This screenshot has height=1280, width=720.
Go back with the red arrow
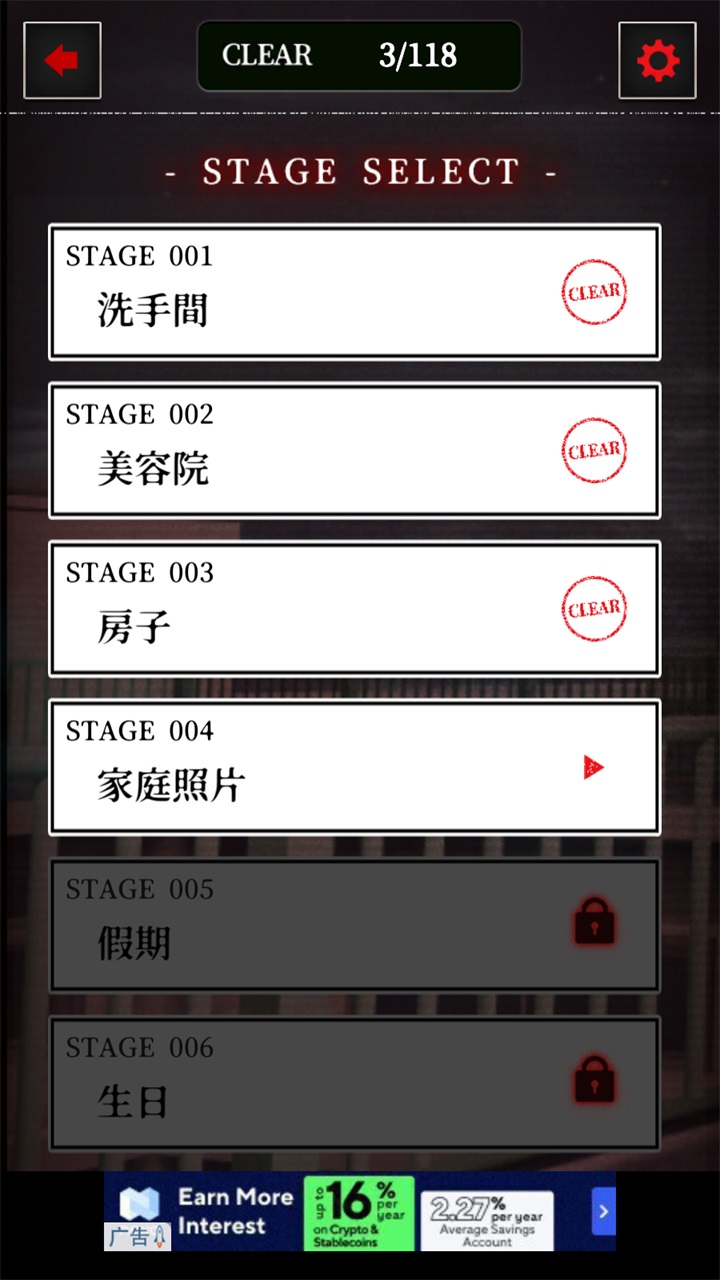[x=62, y=60]
